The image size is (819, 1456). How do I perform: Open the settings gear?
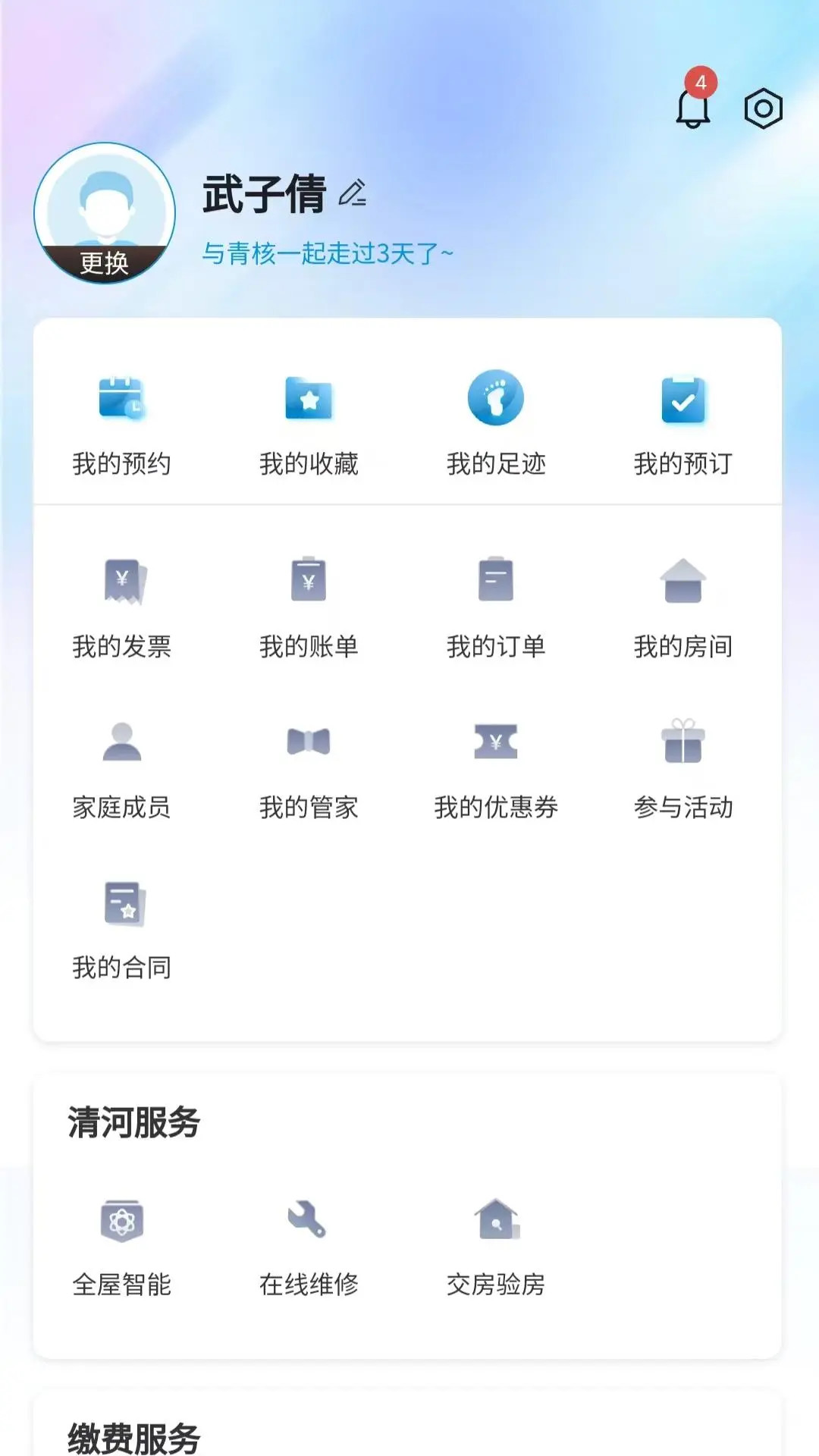tap(764, 108)
